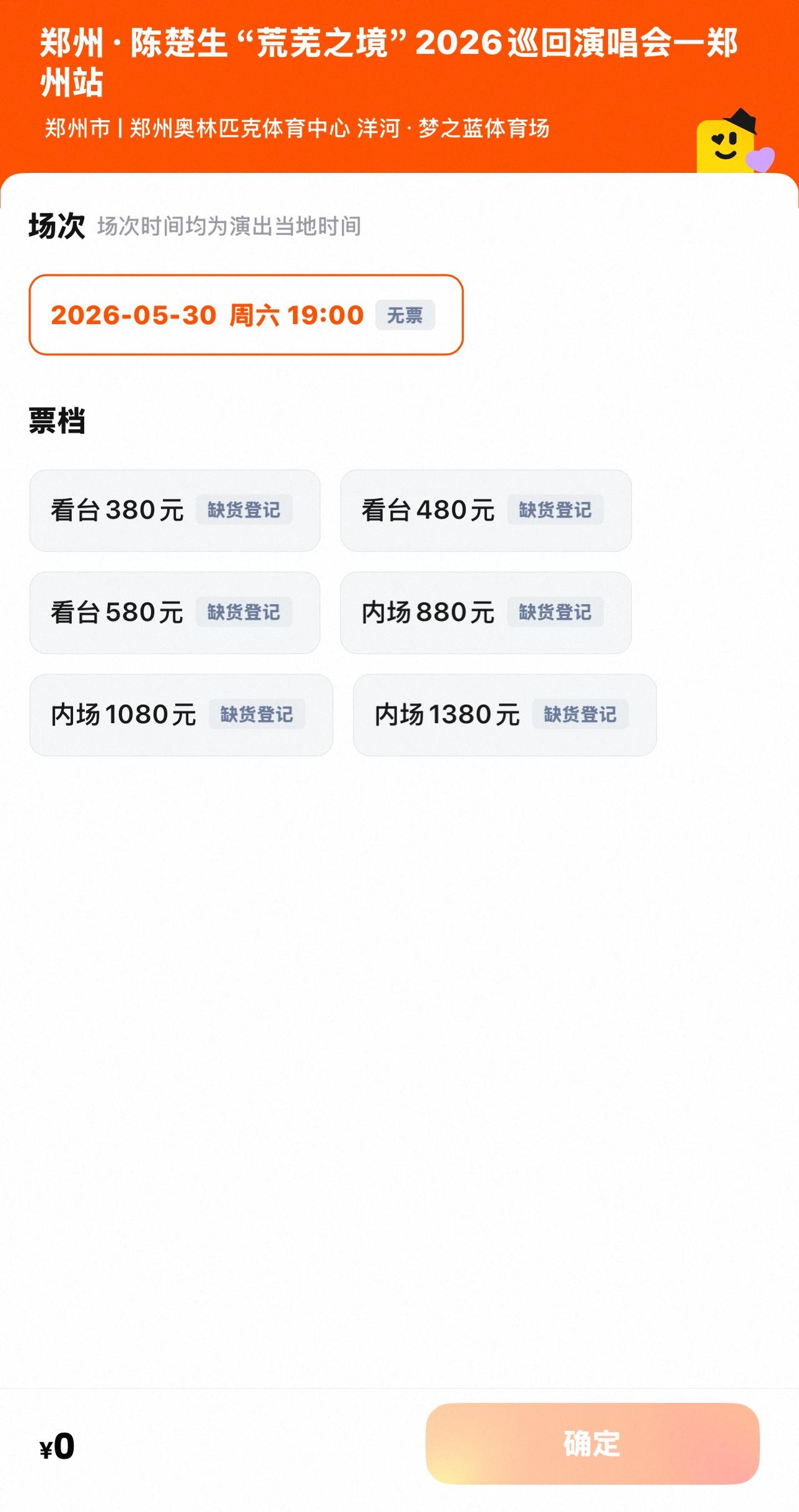Select the 看台 480元 ticket tier
Image resolution: width=799 pixels, height=1512 pixels.
(x=428, y=510)
